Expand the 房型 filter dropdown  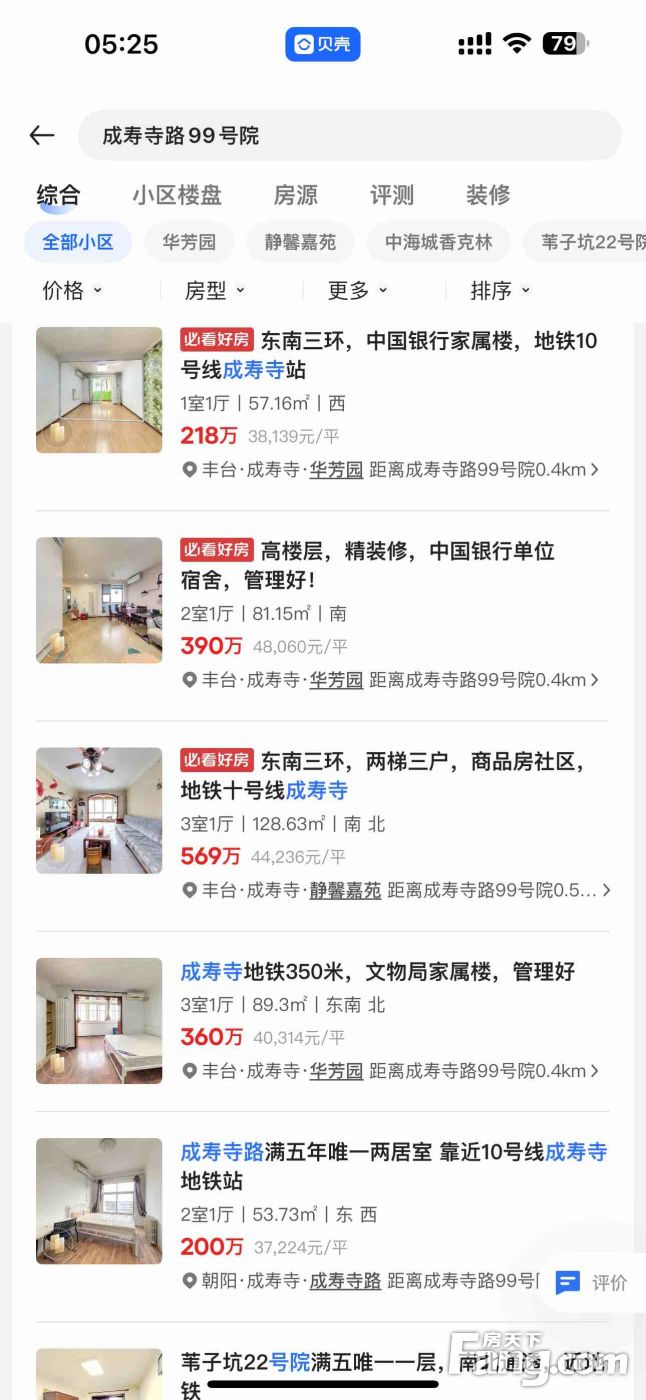point(215,291)
